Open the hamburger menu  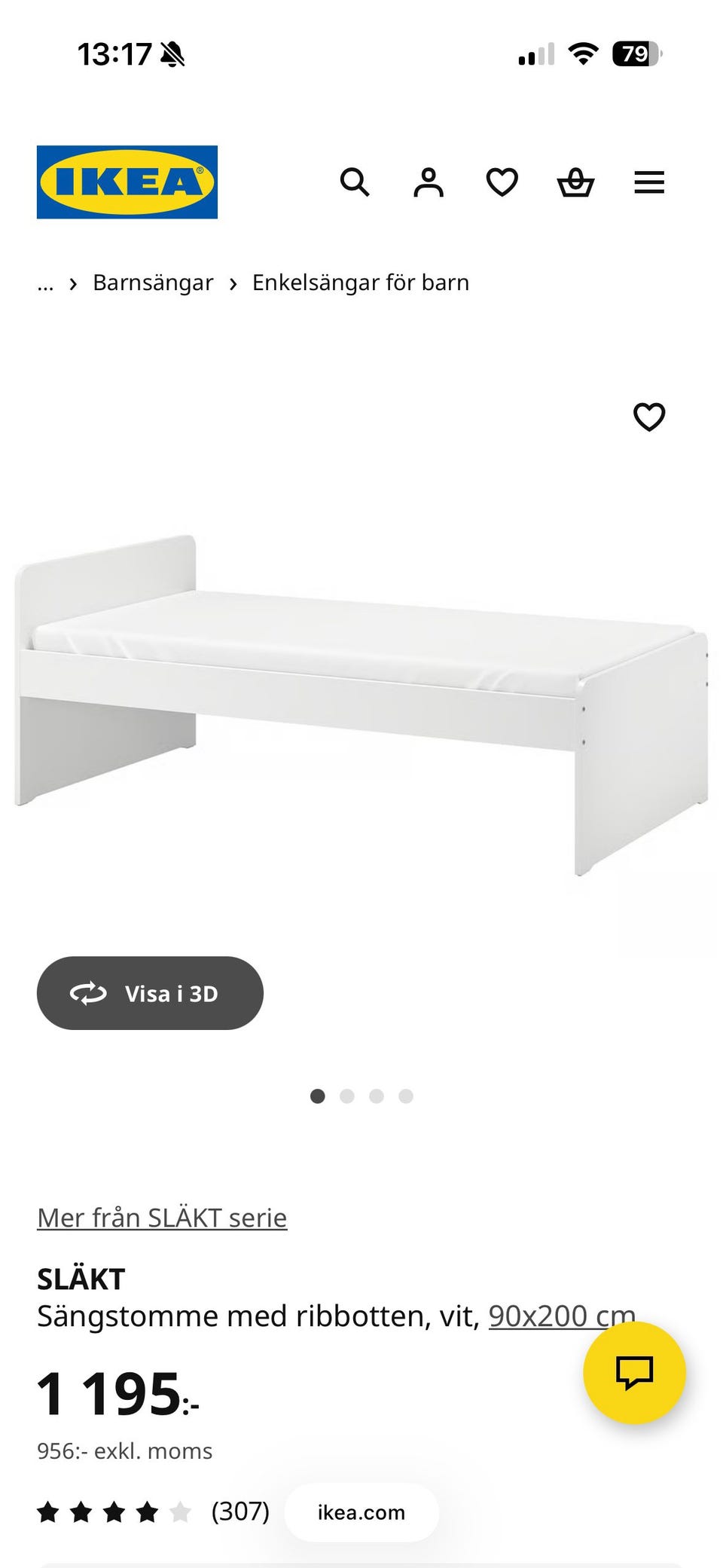649,182
